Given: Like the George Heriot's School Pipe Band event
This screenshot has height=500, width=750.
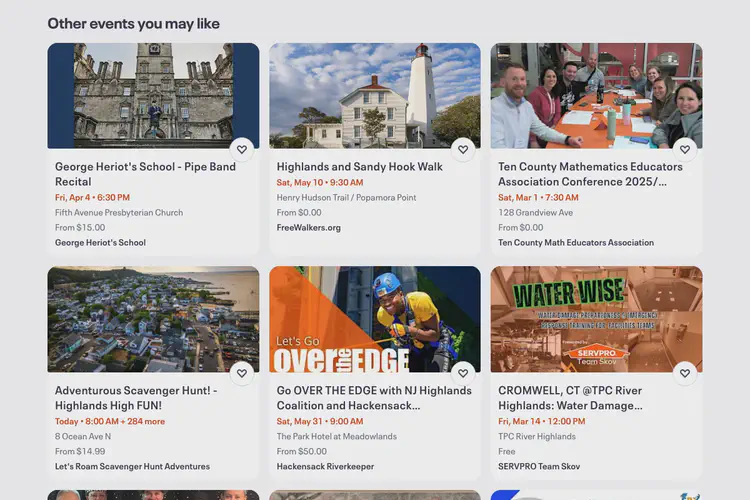Looking at the screenshot, I should 241,150.
